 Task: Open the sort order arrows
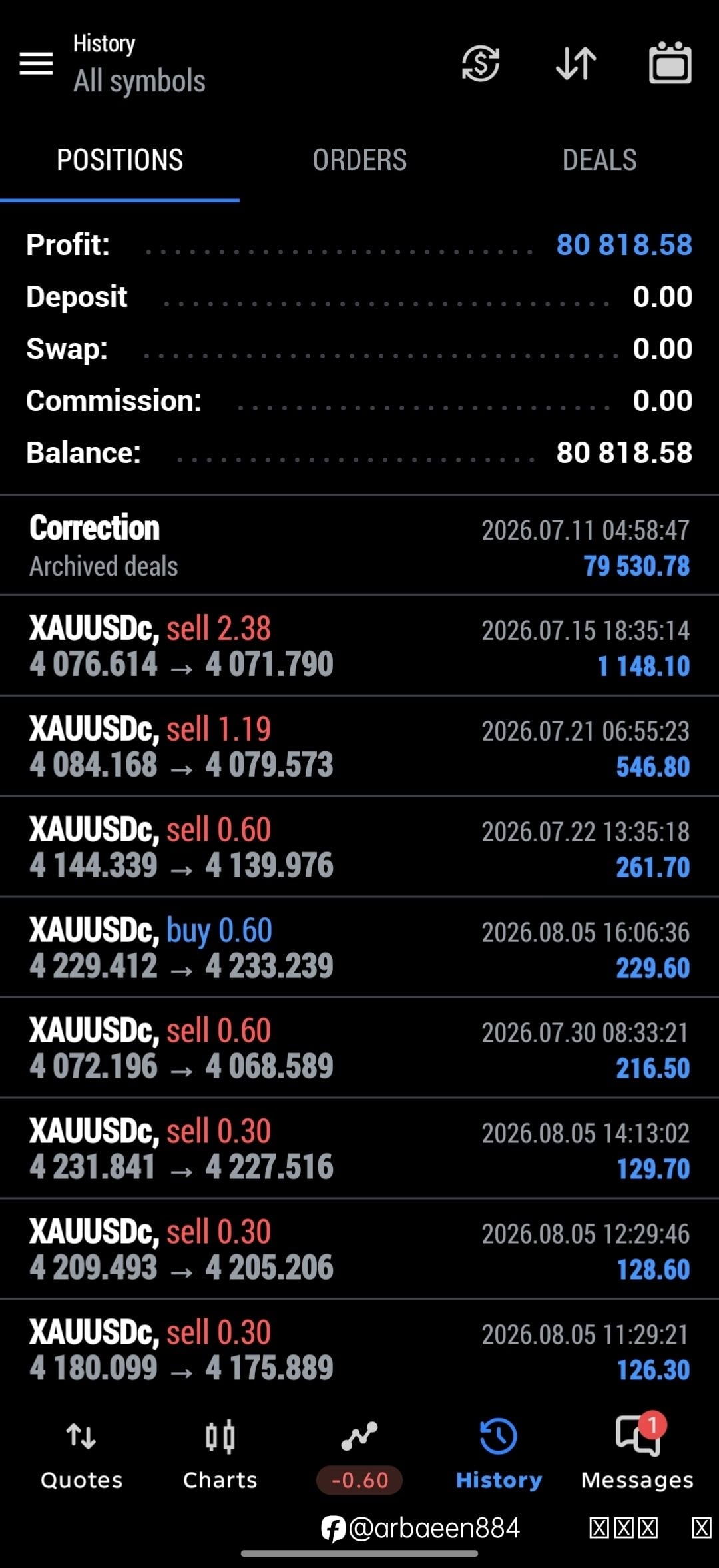coord(576,64)
